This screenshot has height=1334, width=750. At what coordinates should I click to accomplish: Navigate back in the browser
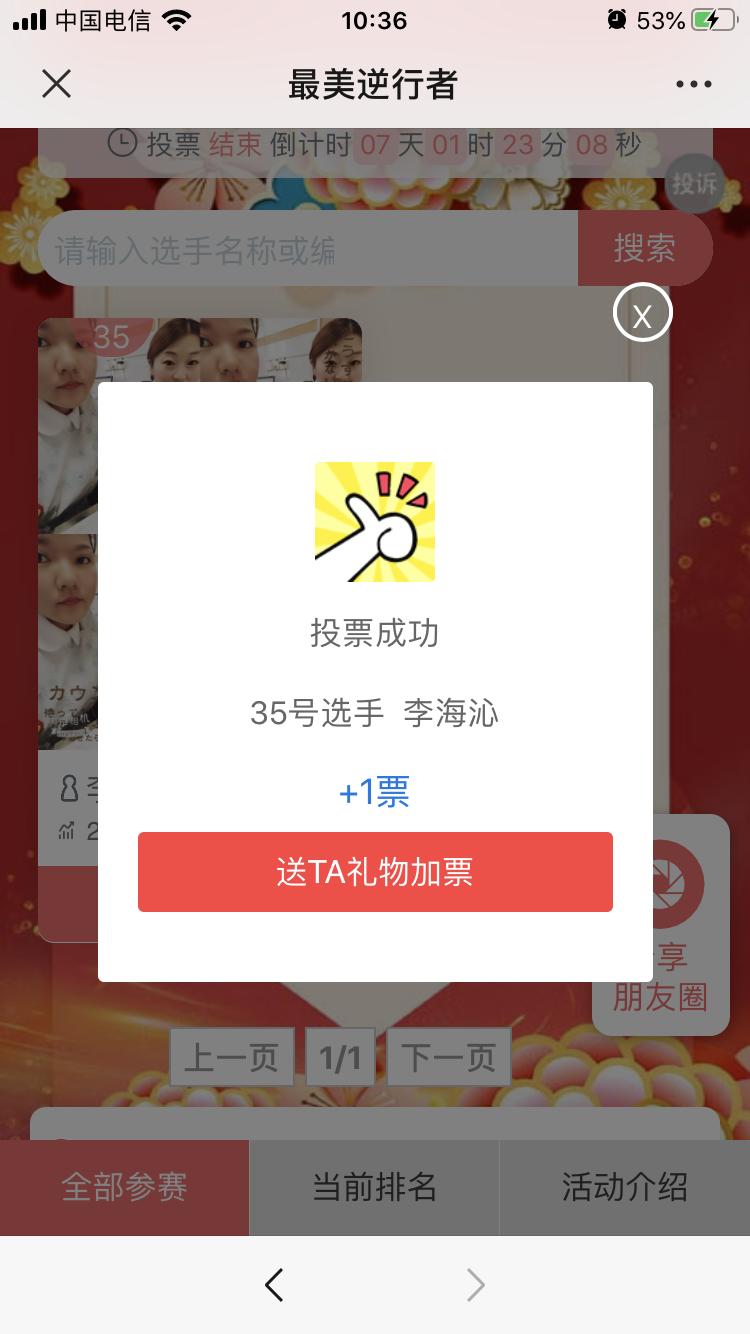274,1285
